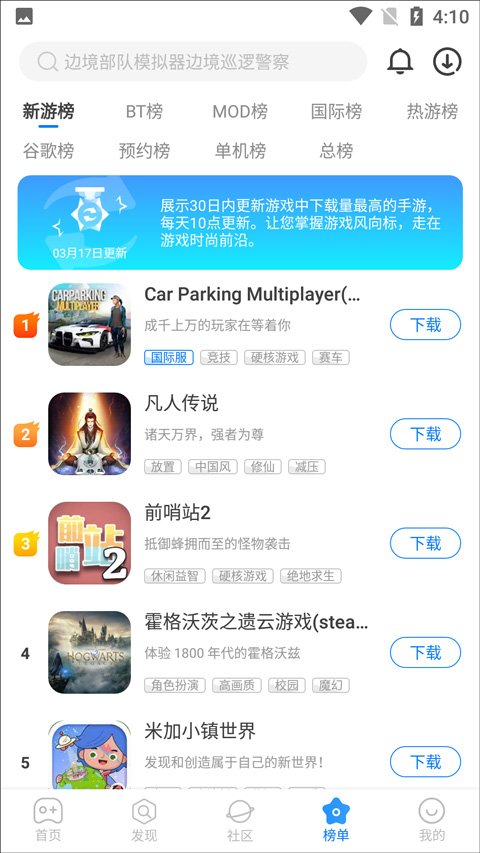Download the game 前哨站2
Image resolution: width=480 pixels, height=853 pixels.
tap(425, 543)
